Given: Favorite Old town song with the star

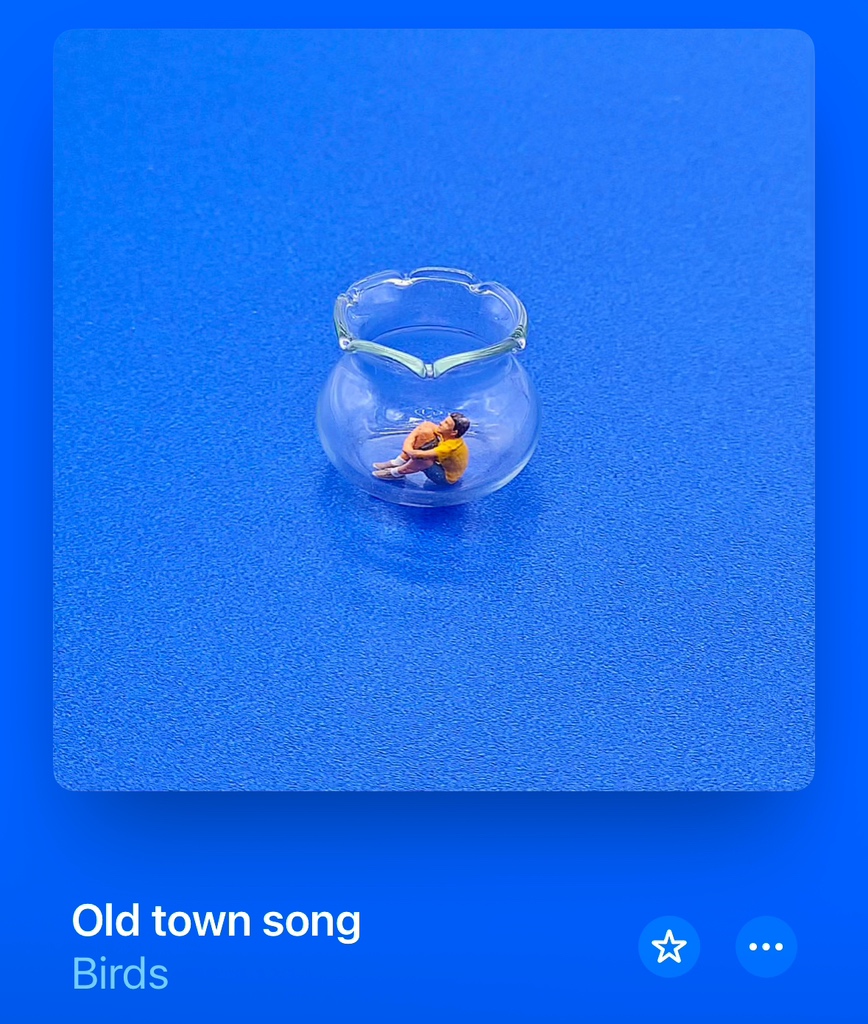Looking at the screenshot, I should click(x=669, y=946).
